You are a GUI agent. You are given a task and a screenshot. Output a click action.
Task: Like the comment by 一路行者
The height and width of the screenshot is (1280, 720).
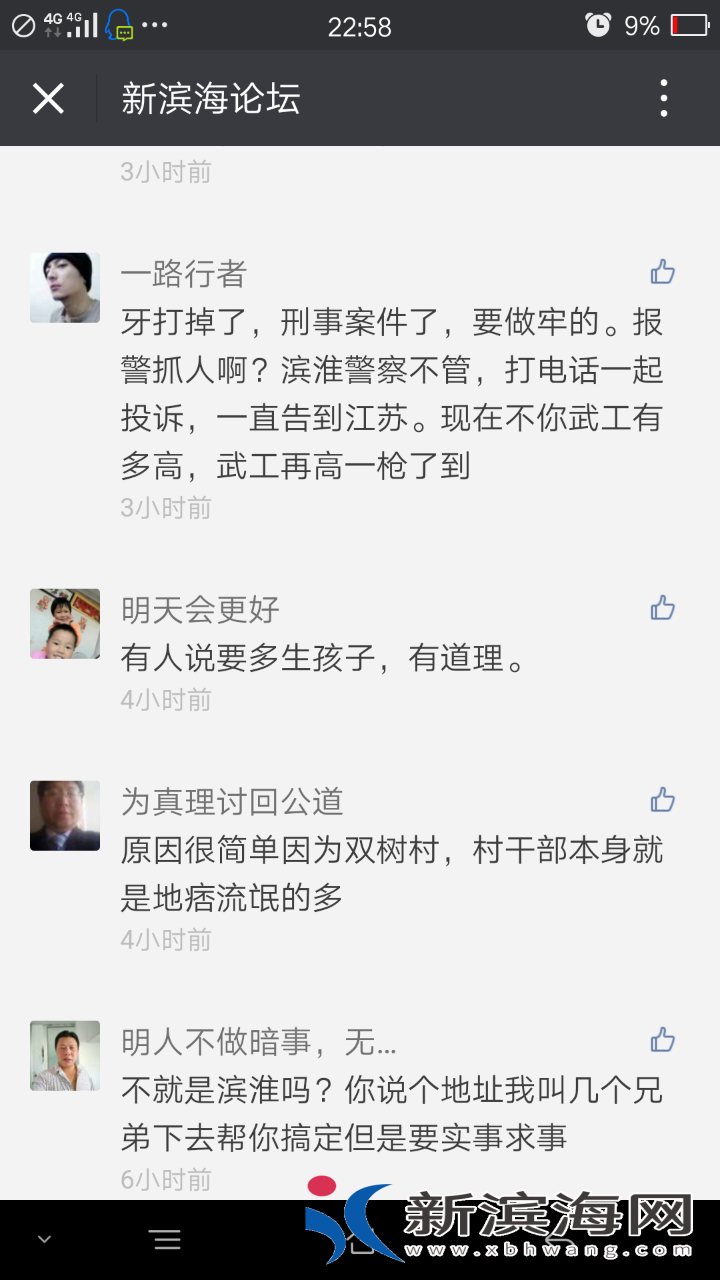[x=663, y=272]
